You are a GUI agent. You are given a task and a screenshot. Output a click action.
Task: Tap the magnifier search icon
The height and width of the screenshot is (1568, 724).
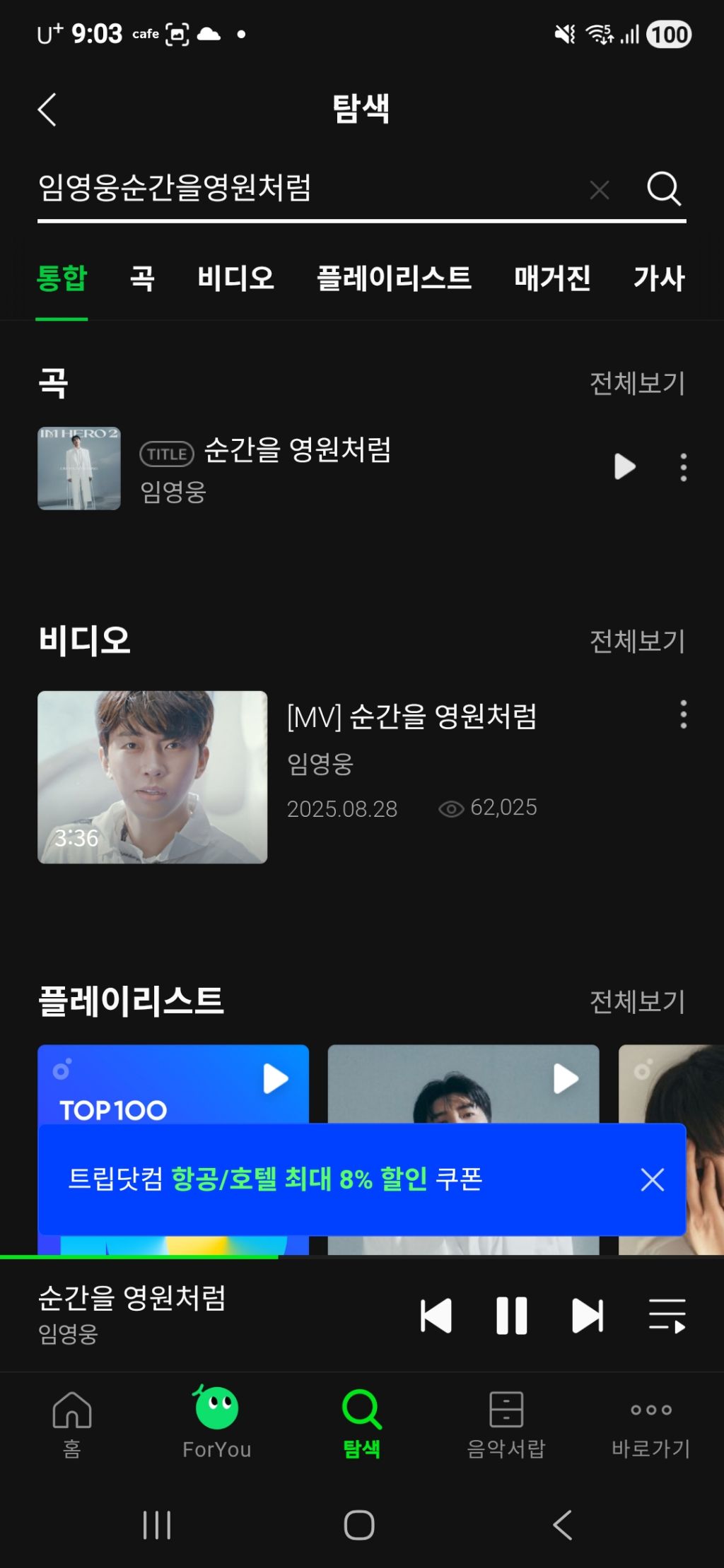click(664, 189)
